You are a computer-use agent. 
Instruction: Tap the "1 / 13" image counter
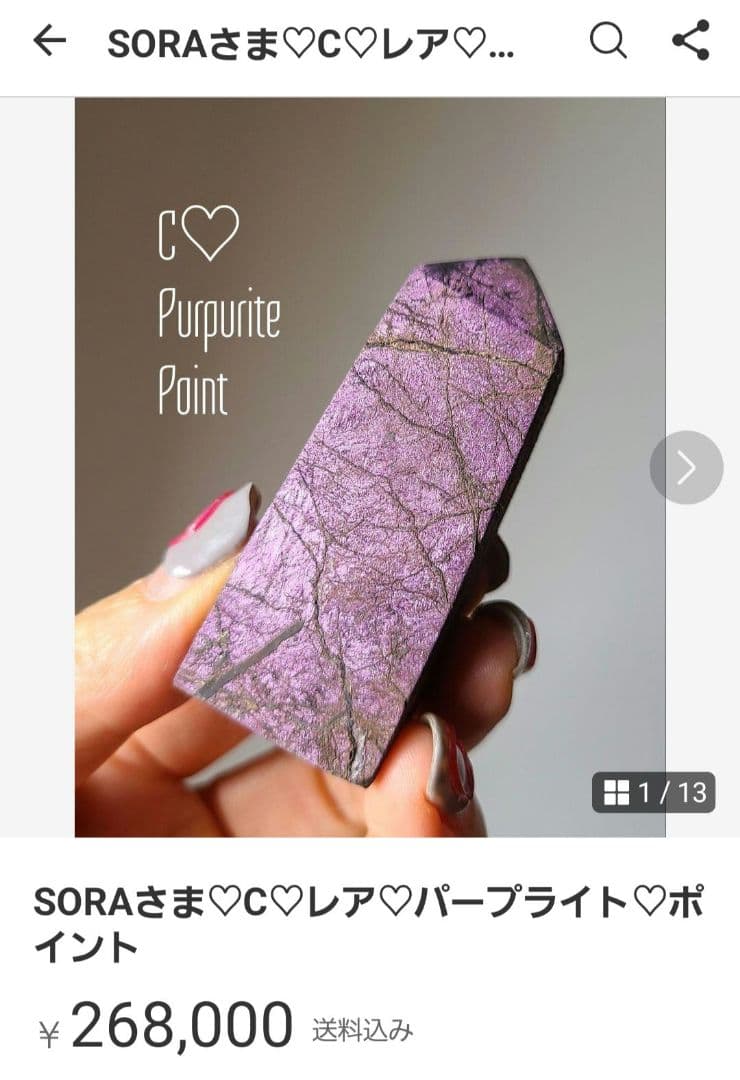pyautogui.click(x=651, y=789)
